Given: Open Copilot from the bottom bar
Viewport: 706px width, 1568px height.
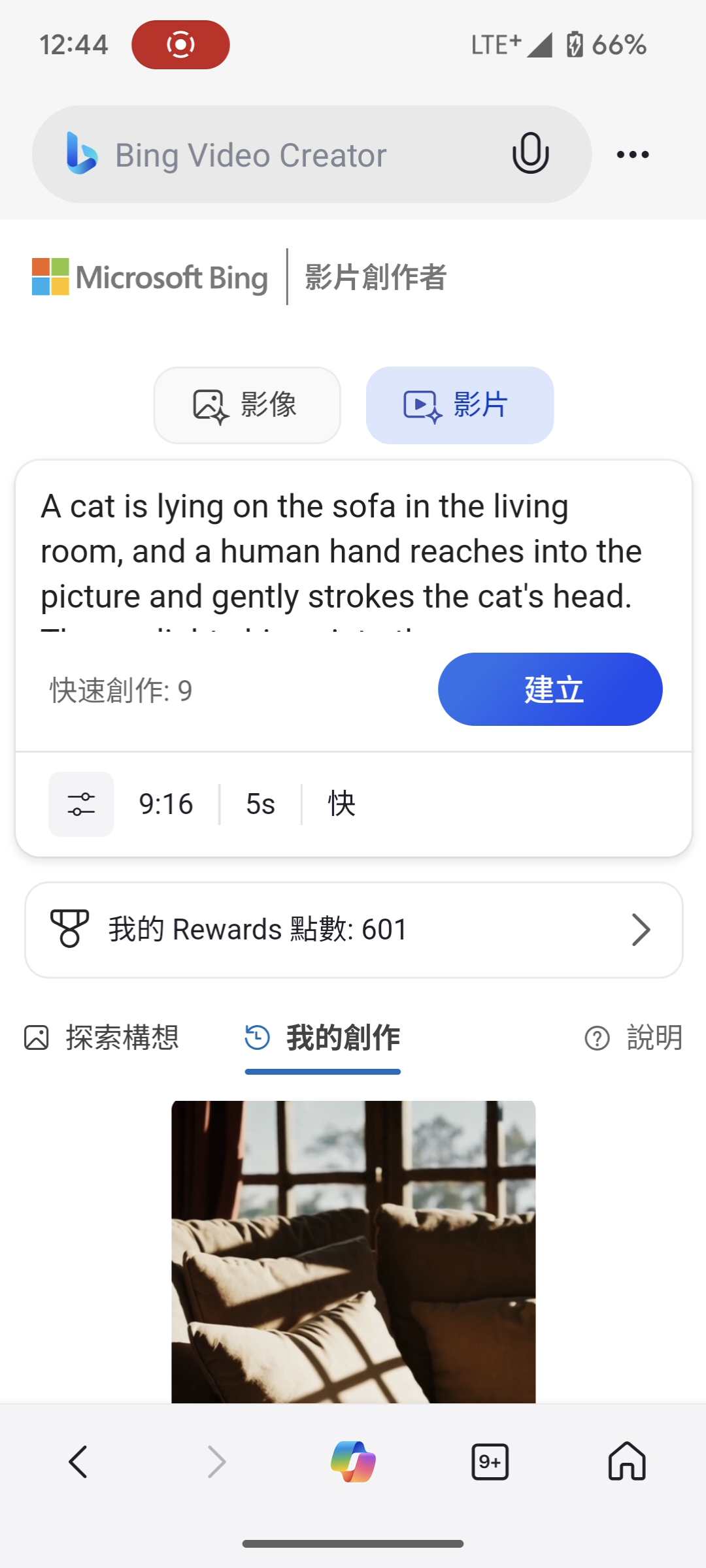Looking at the screenshot, I should pos(353,1462).
